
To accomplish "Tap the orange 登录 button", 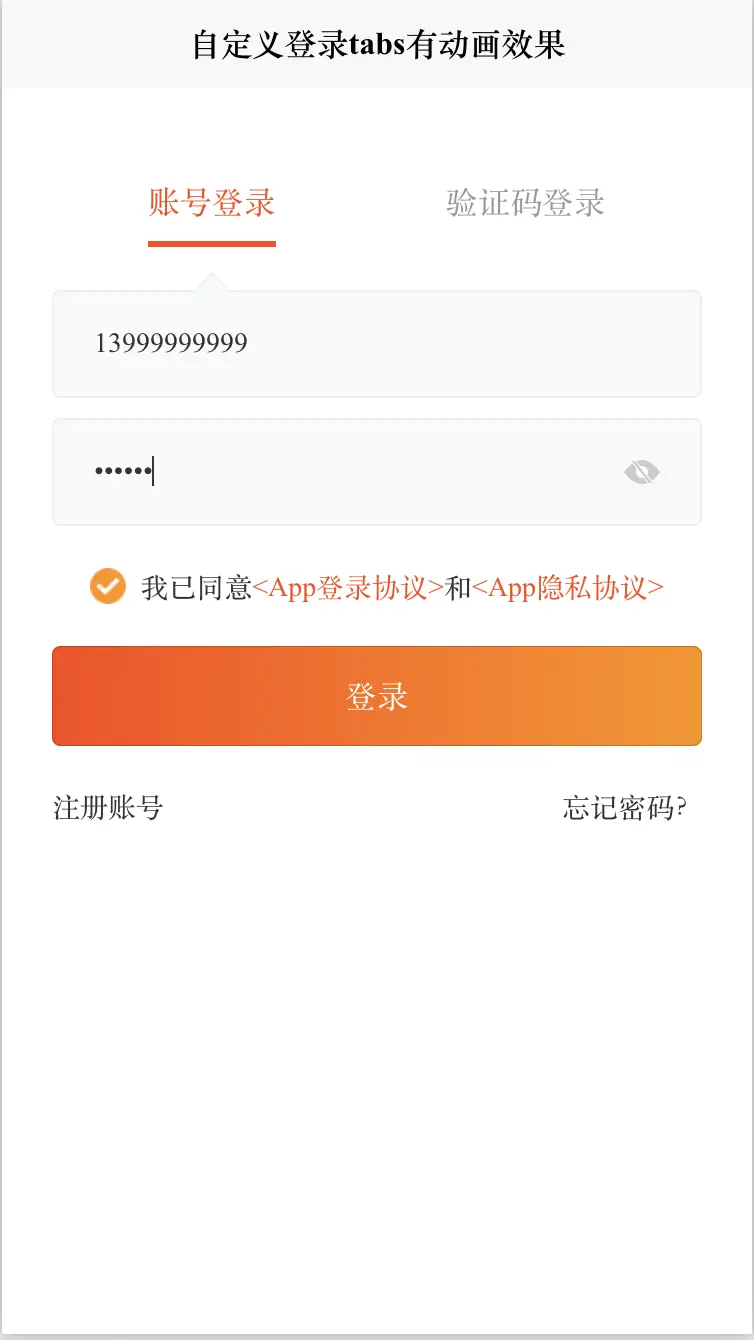I will click(x=376, y=696).
